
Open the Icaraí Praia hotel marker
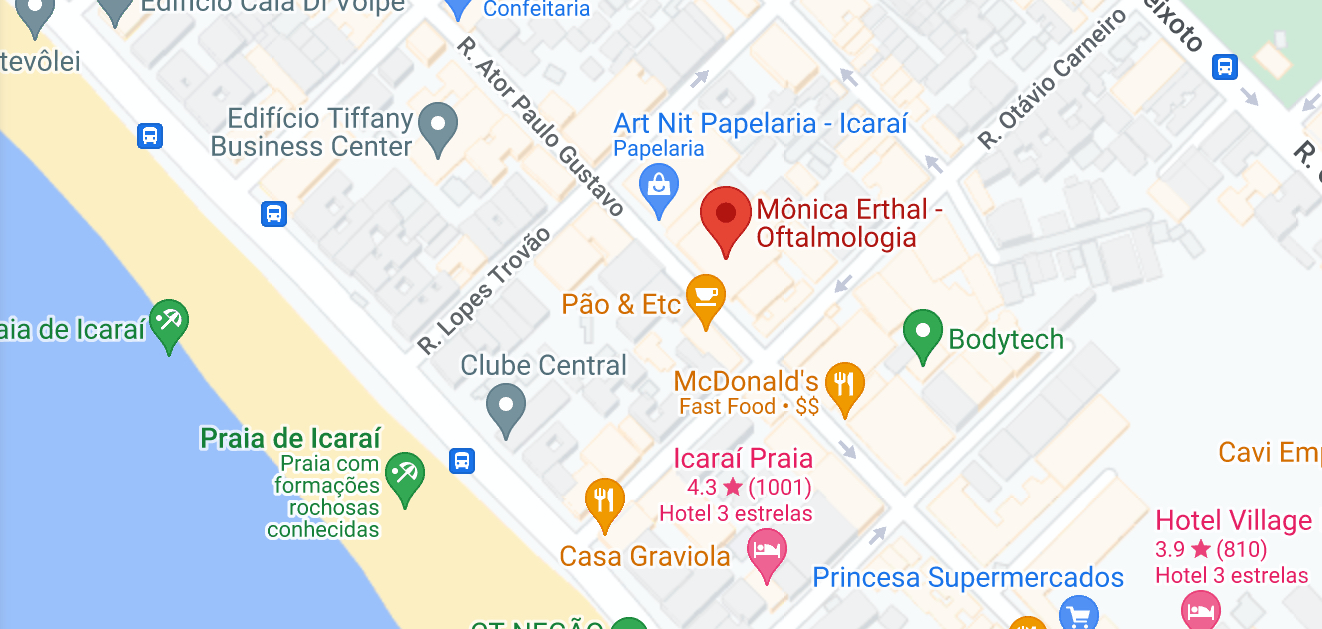click(x=767, y=553)
